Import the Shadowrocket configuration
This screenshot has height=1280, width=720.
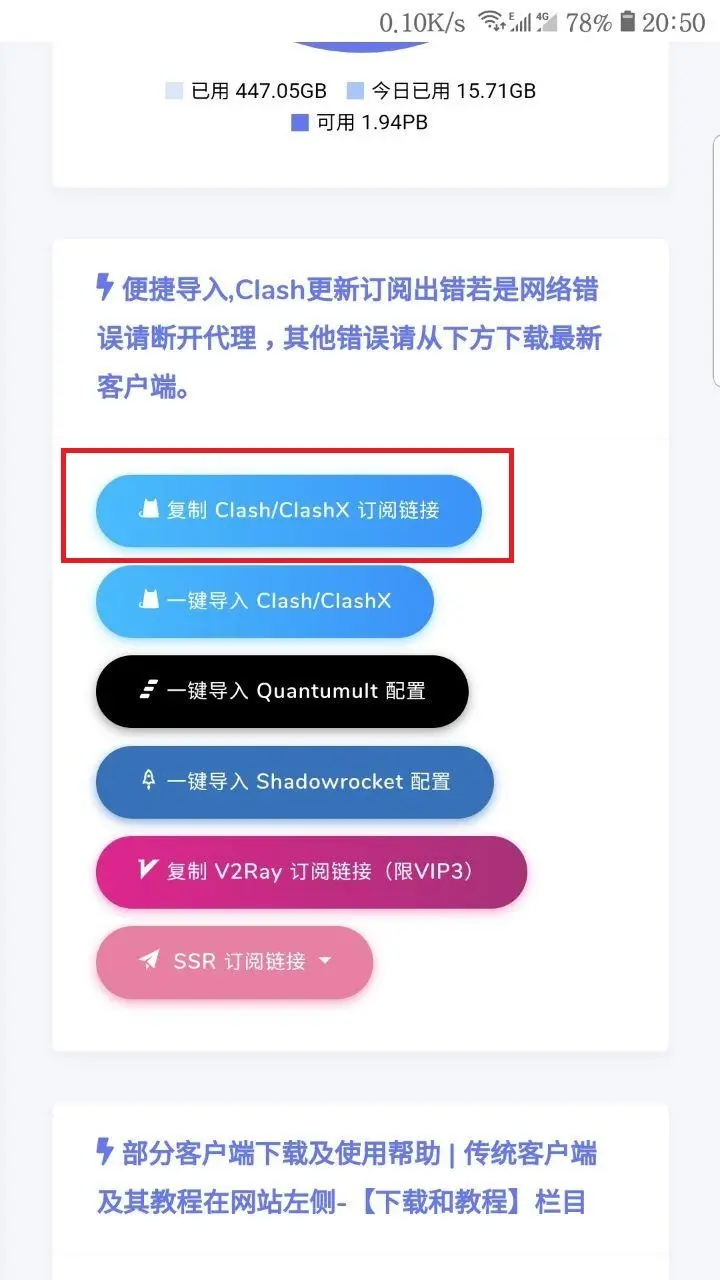(294, 781)
